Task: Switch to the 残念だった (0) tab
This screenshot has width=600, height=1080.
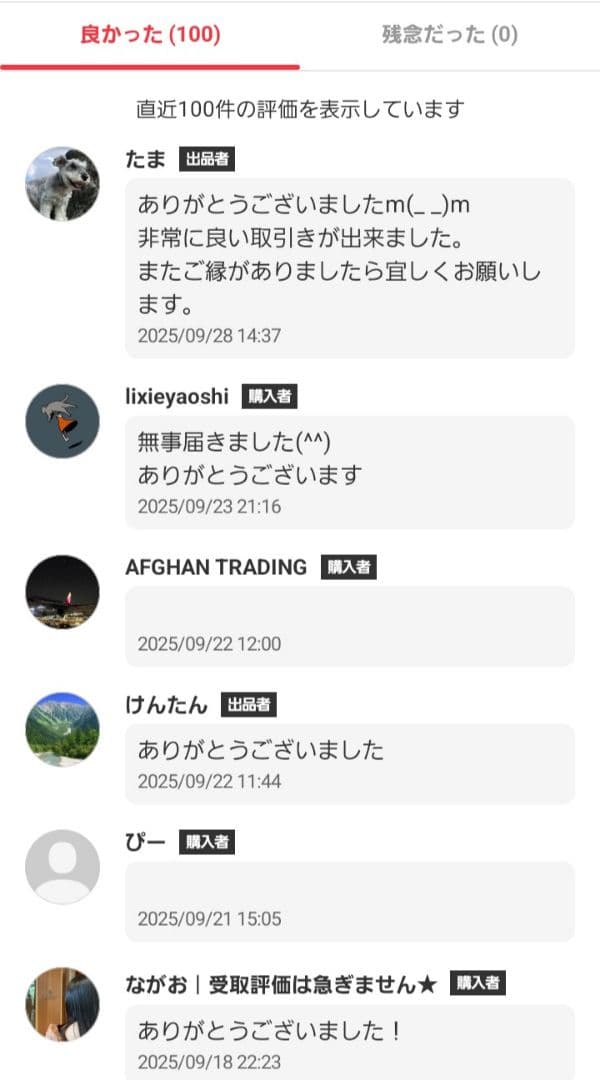Action: (450, 35)
